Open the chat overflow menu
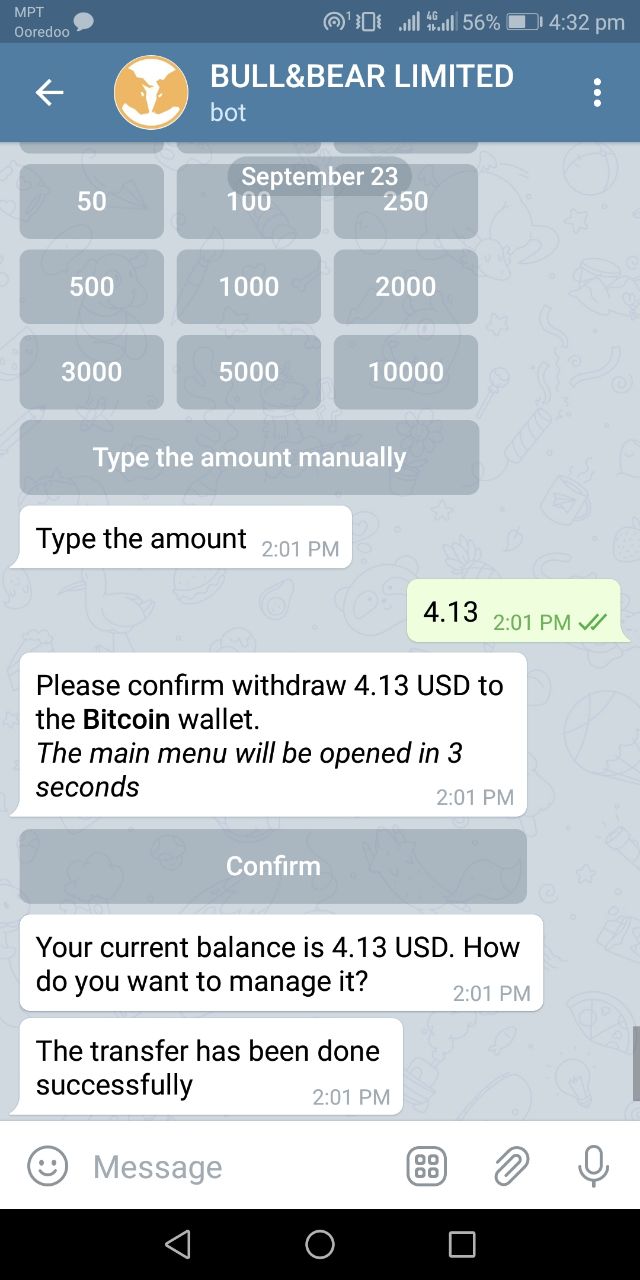 tap(597, 93)
